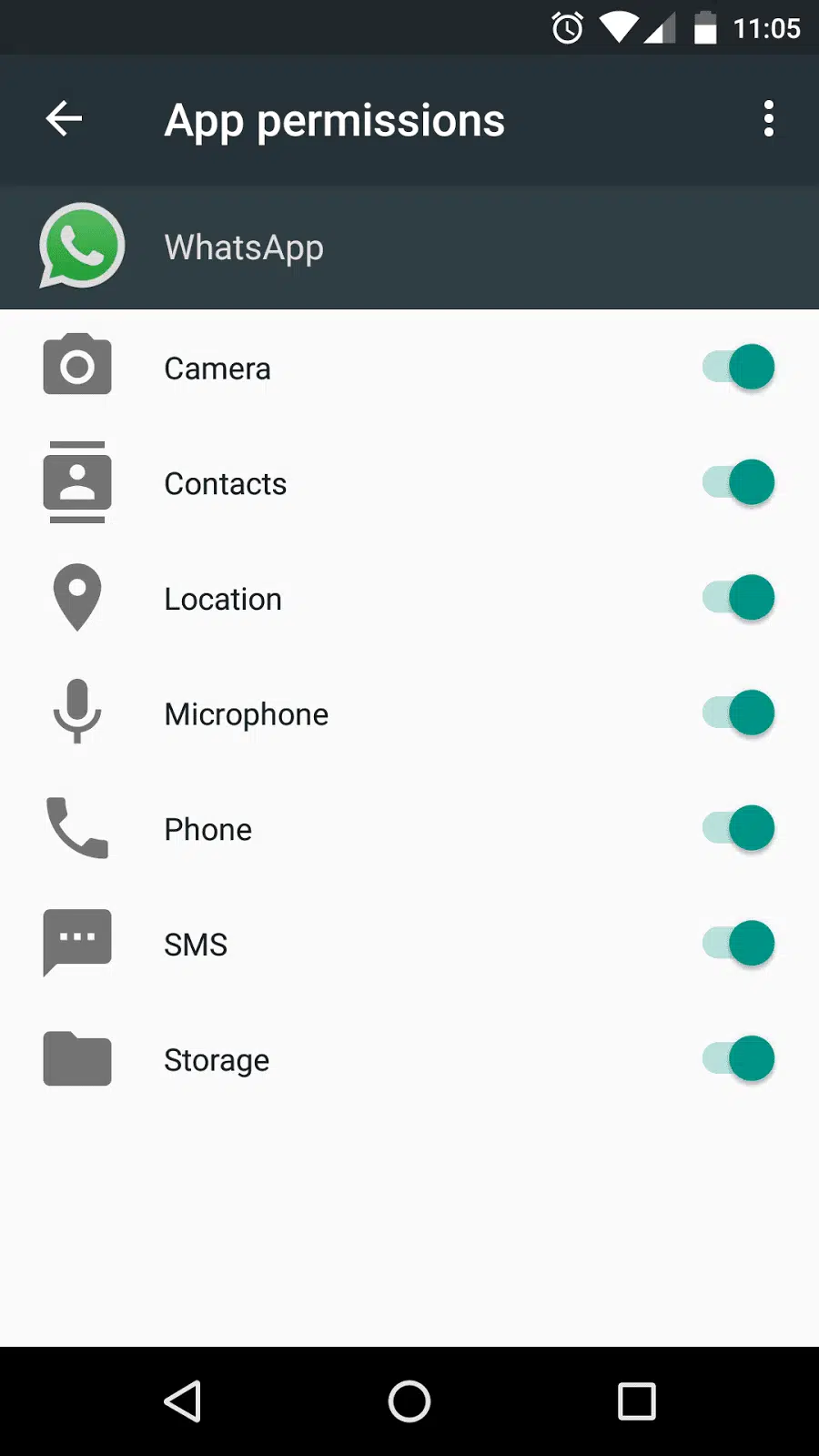Open recent apps from the navigation bar
Viewport: 819px width, 1456px height.
(x=637, y=1401)
